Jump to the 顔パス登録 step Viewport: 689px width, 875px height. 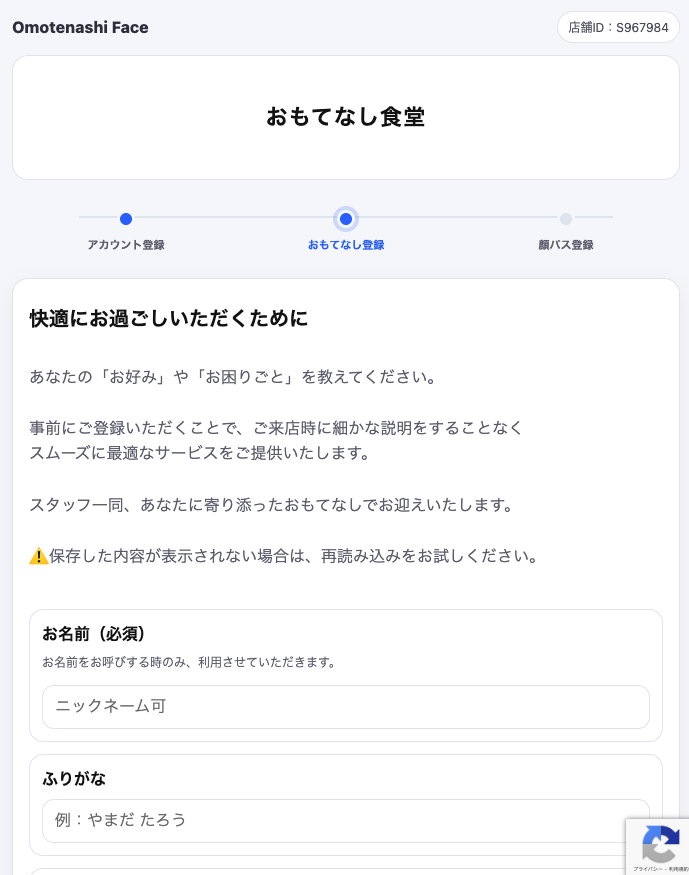[x=566, y=220]
